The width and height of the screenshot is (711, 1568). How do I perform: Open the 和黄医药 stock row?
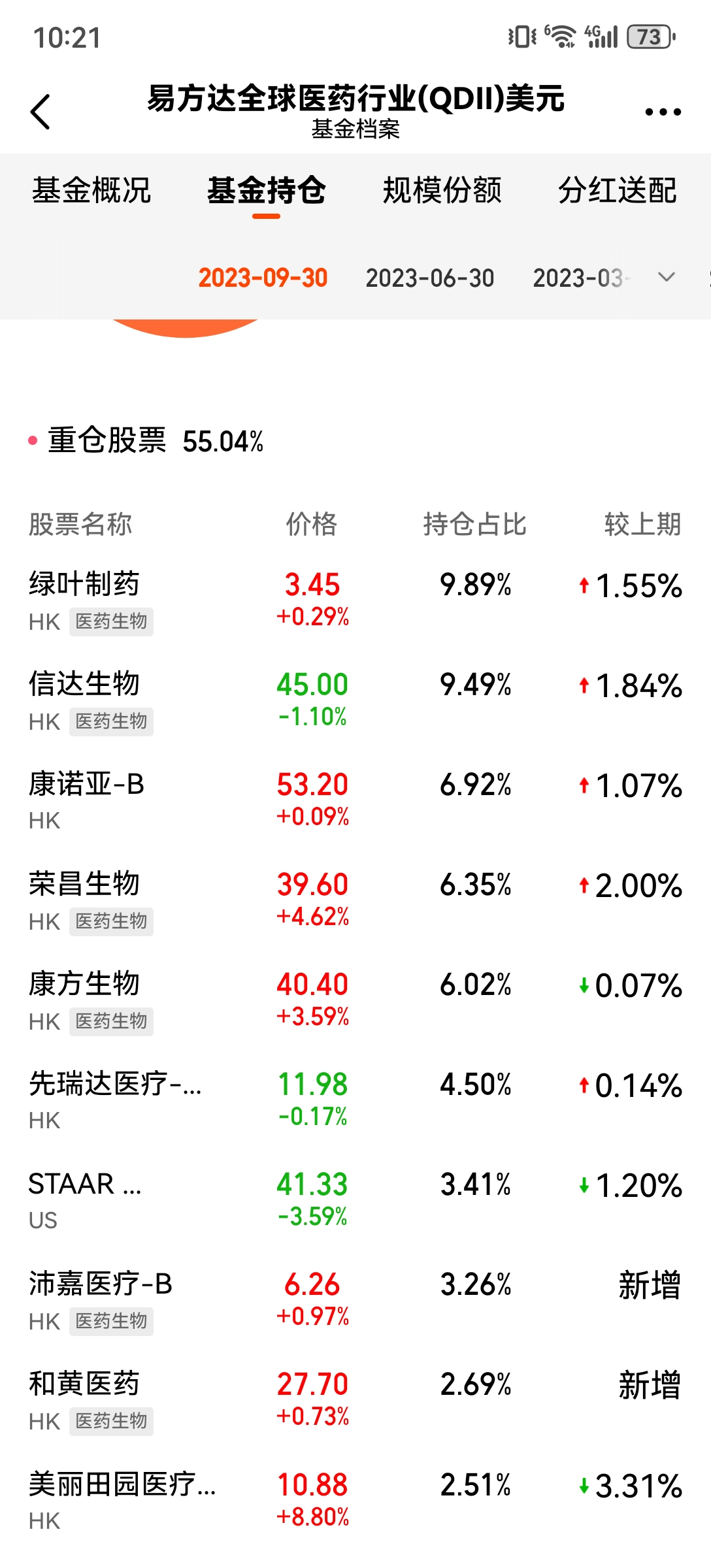pos(355,1401)
